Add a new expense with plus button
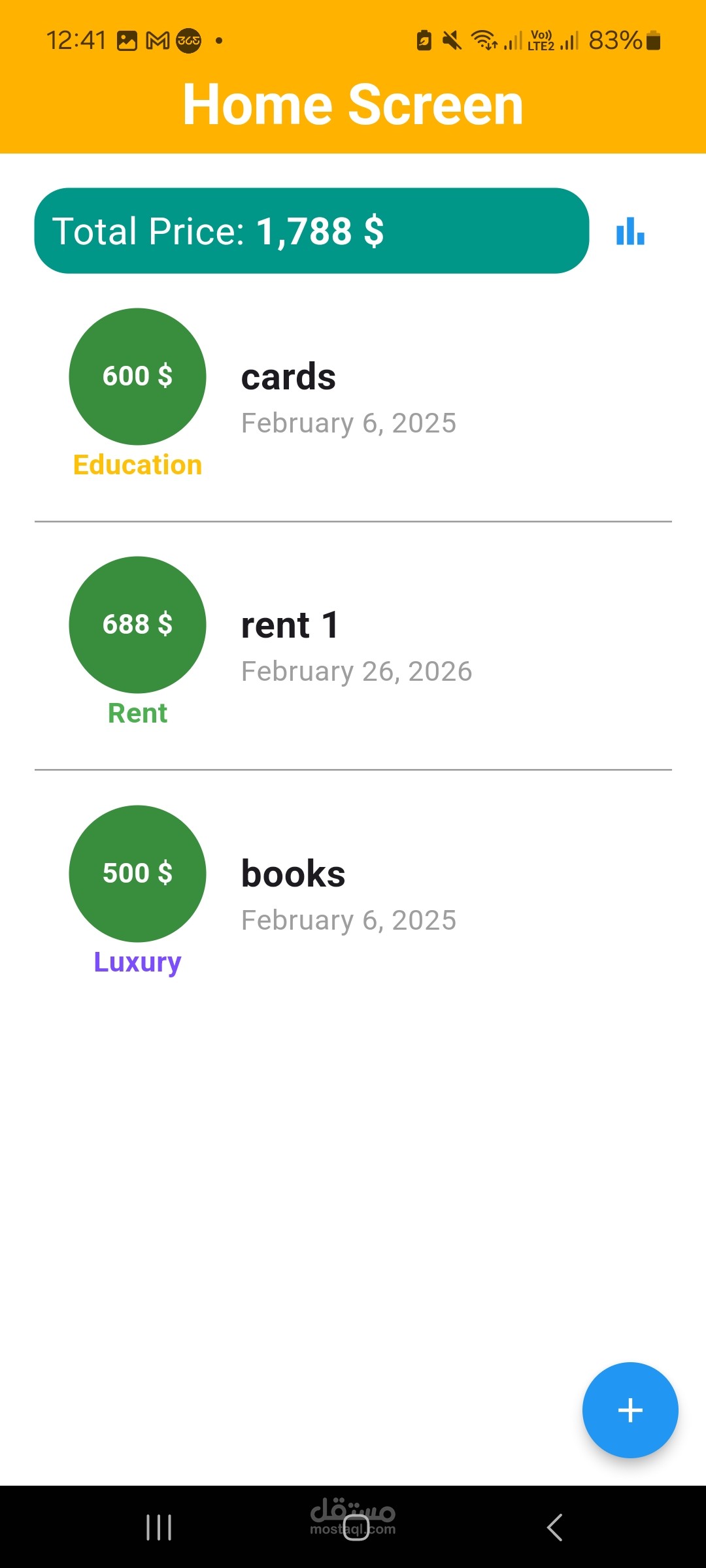 630,1410
